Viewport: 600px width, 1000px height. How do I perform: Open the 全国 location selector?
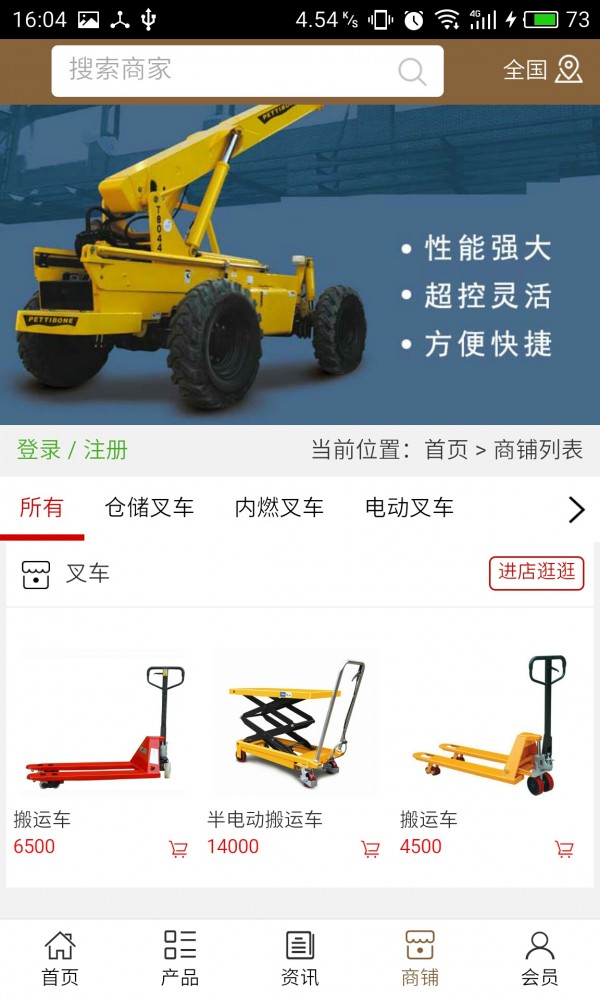tap(542, 69)
